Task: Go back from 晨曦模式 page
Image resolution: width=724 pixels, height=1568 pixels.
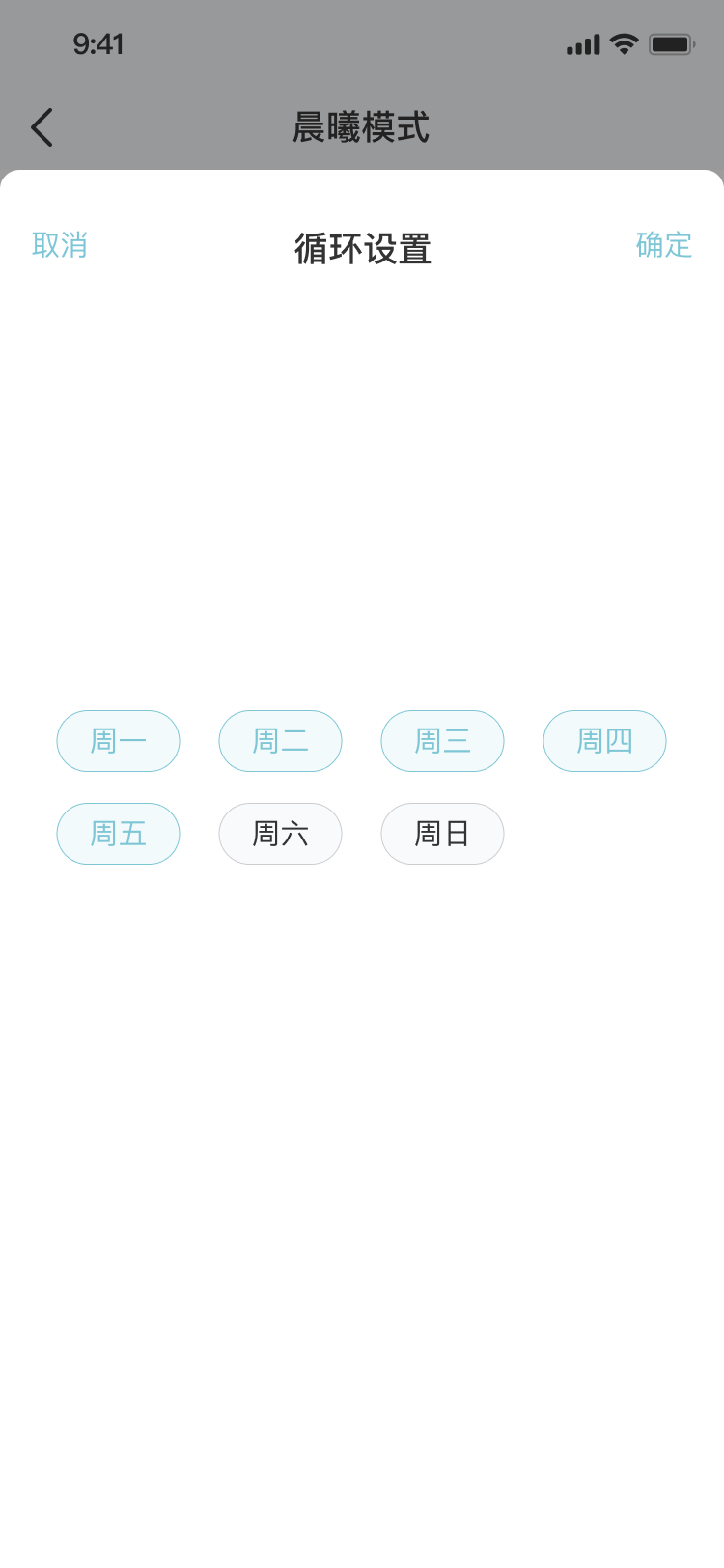Action: 42,127
